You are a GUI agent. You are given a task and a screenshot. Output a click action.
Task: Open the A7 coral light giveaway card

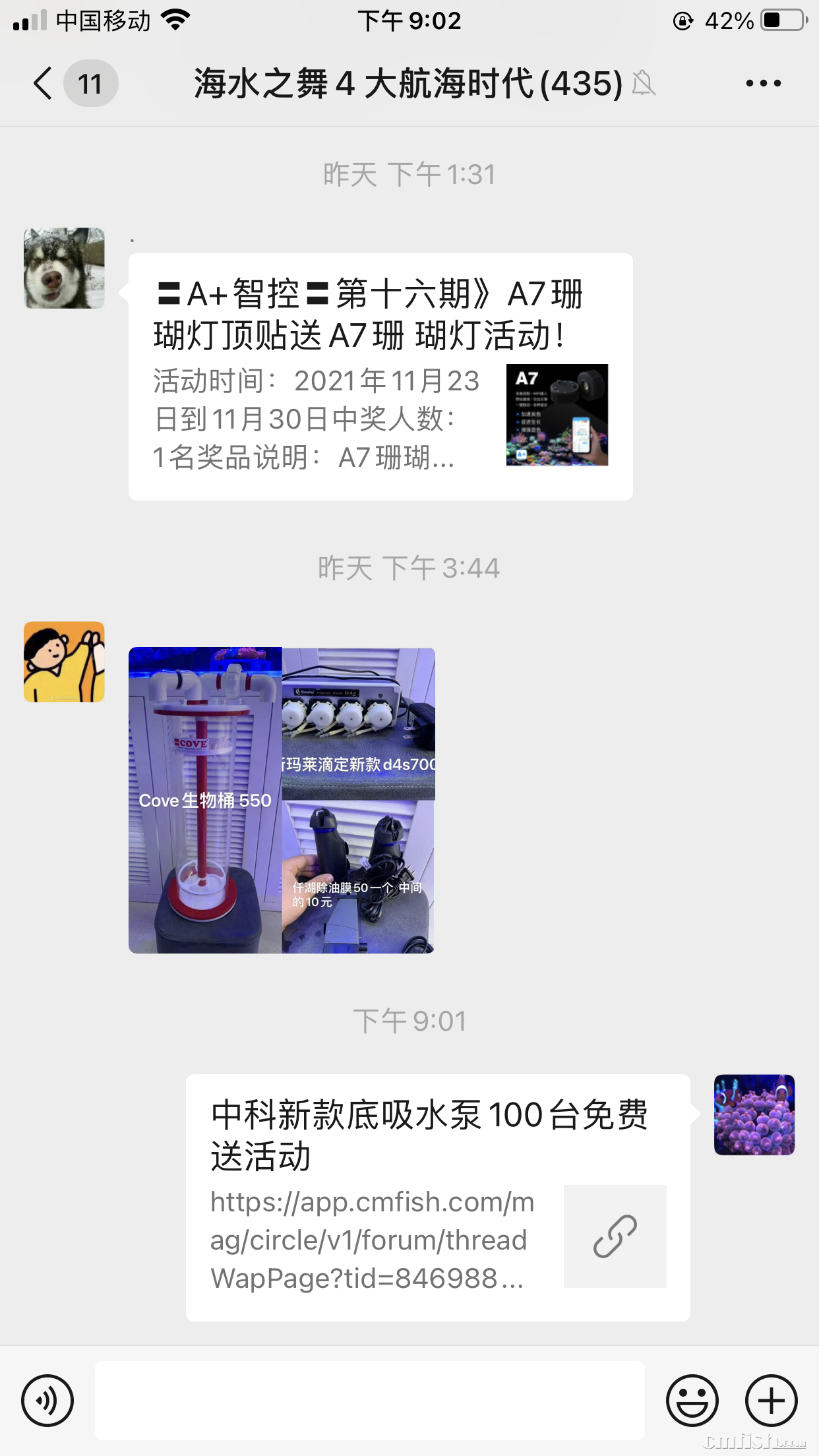tap(380, 377)
